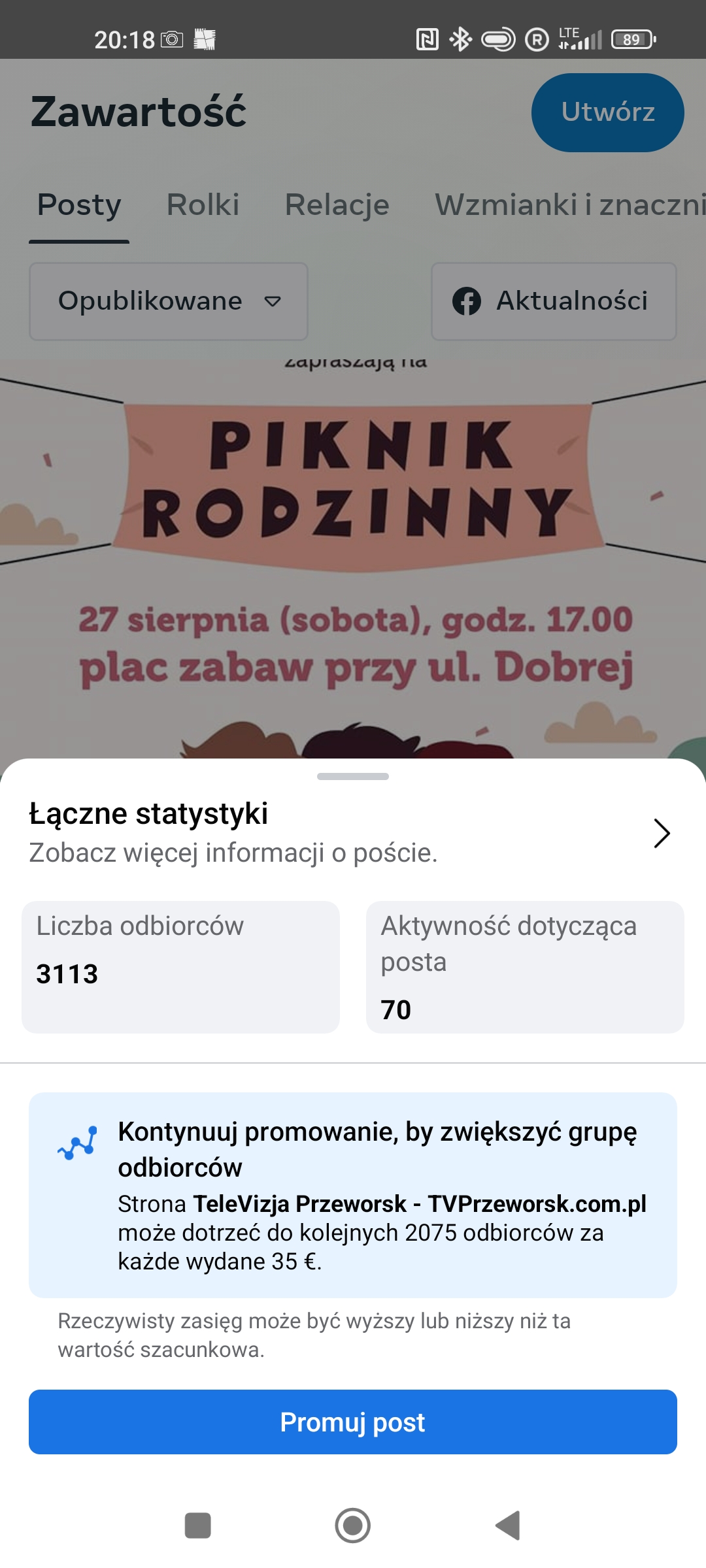The image size is (706, 1568).
Task: Switch to the Rolki tab
Action: tap(203, 205)
